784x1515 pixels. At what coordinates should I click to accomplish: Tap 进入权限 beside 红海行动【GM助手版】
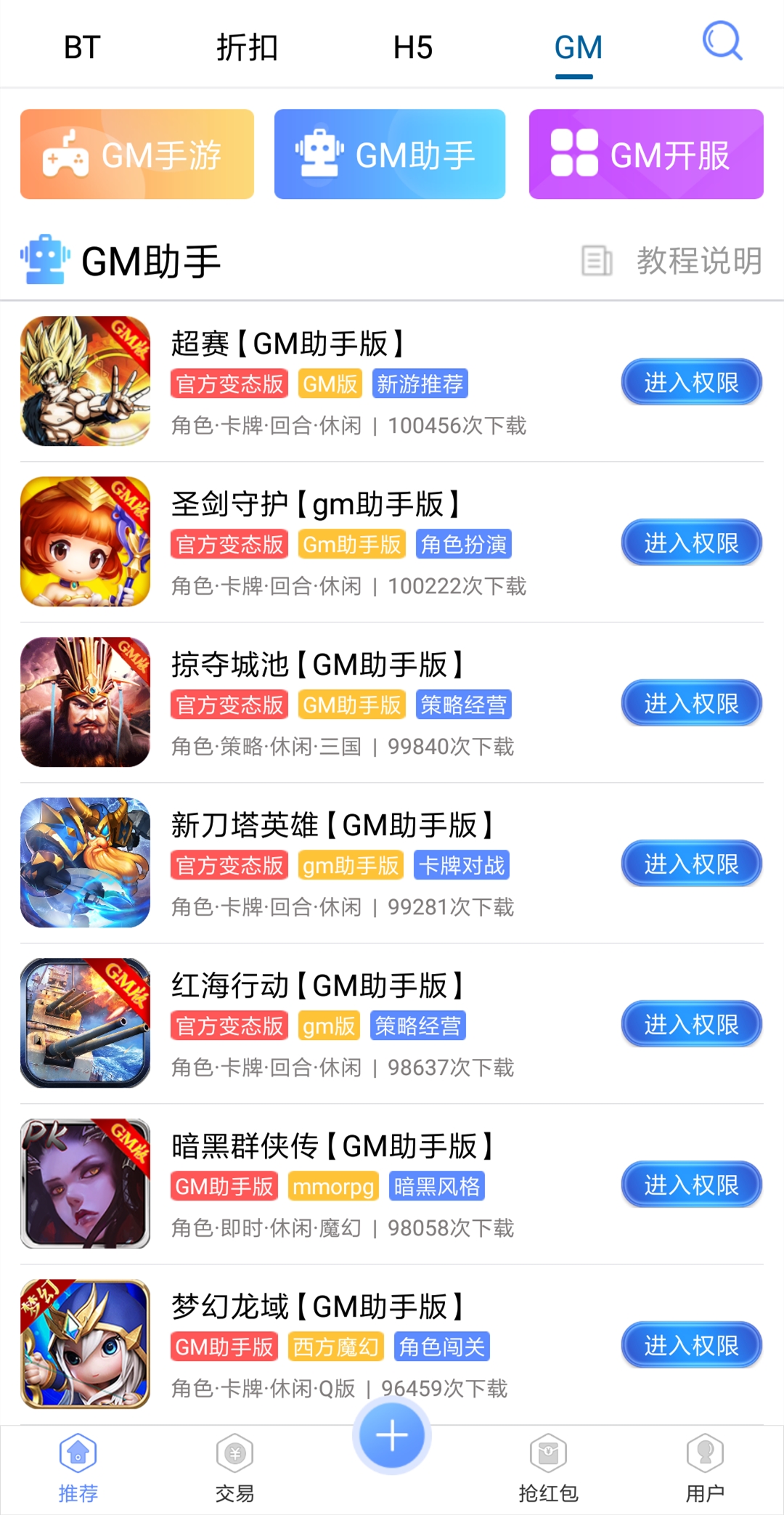click(x=690, y=1024)
